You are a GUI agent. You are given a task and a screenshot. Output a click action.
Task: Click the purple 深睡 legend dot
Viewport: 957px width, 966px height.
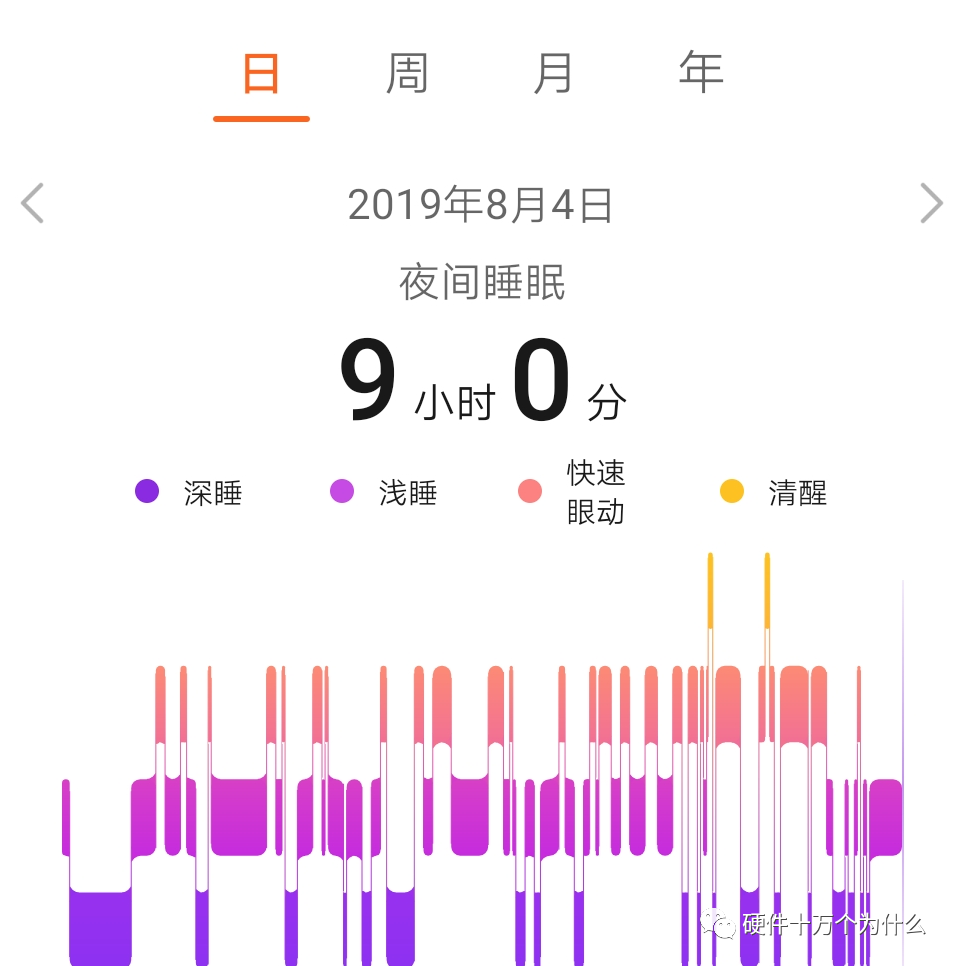click(148, 491)
